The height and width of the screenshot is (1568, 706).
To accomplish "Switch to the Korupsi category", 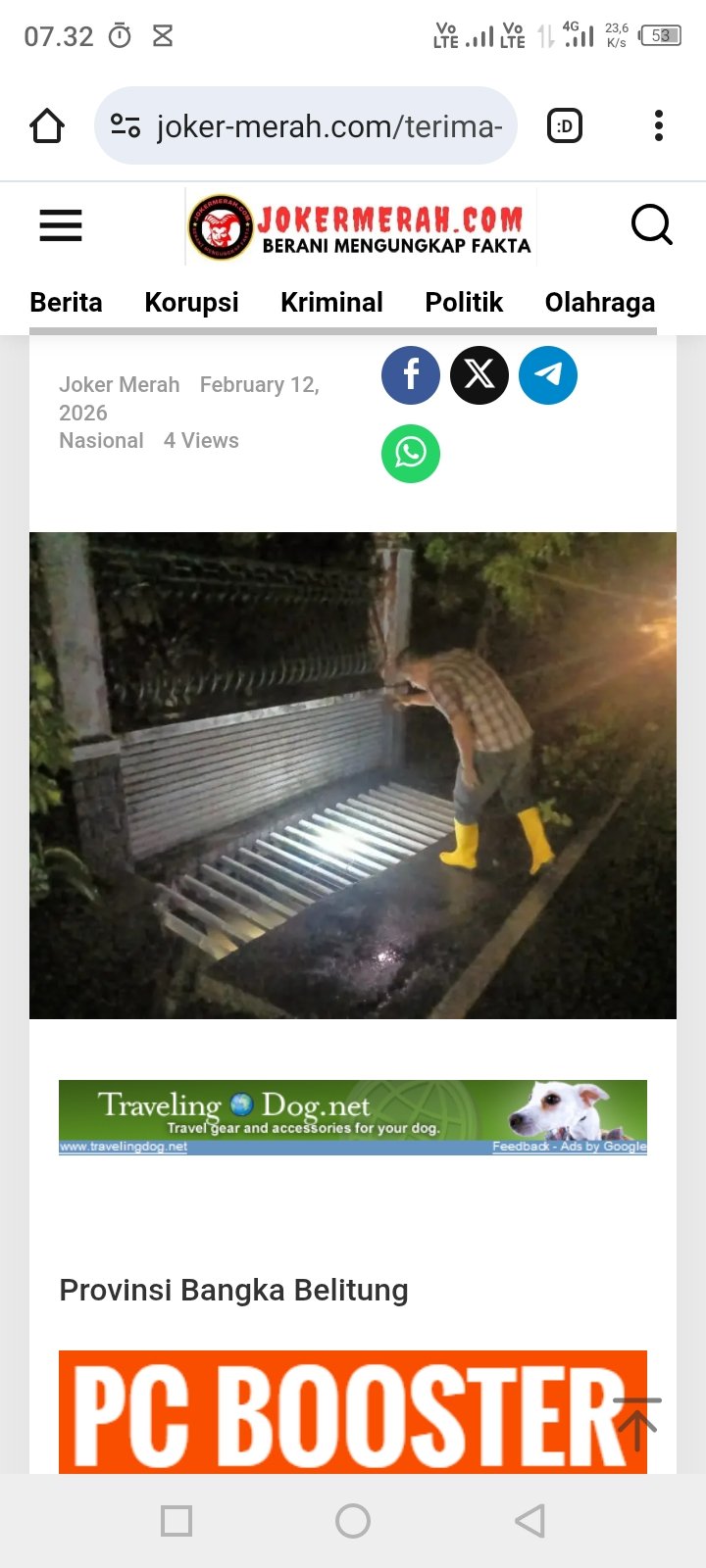I will tap(191, 302).
